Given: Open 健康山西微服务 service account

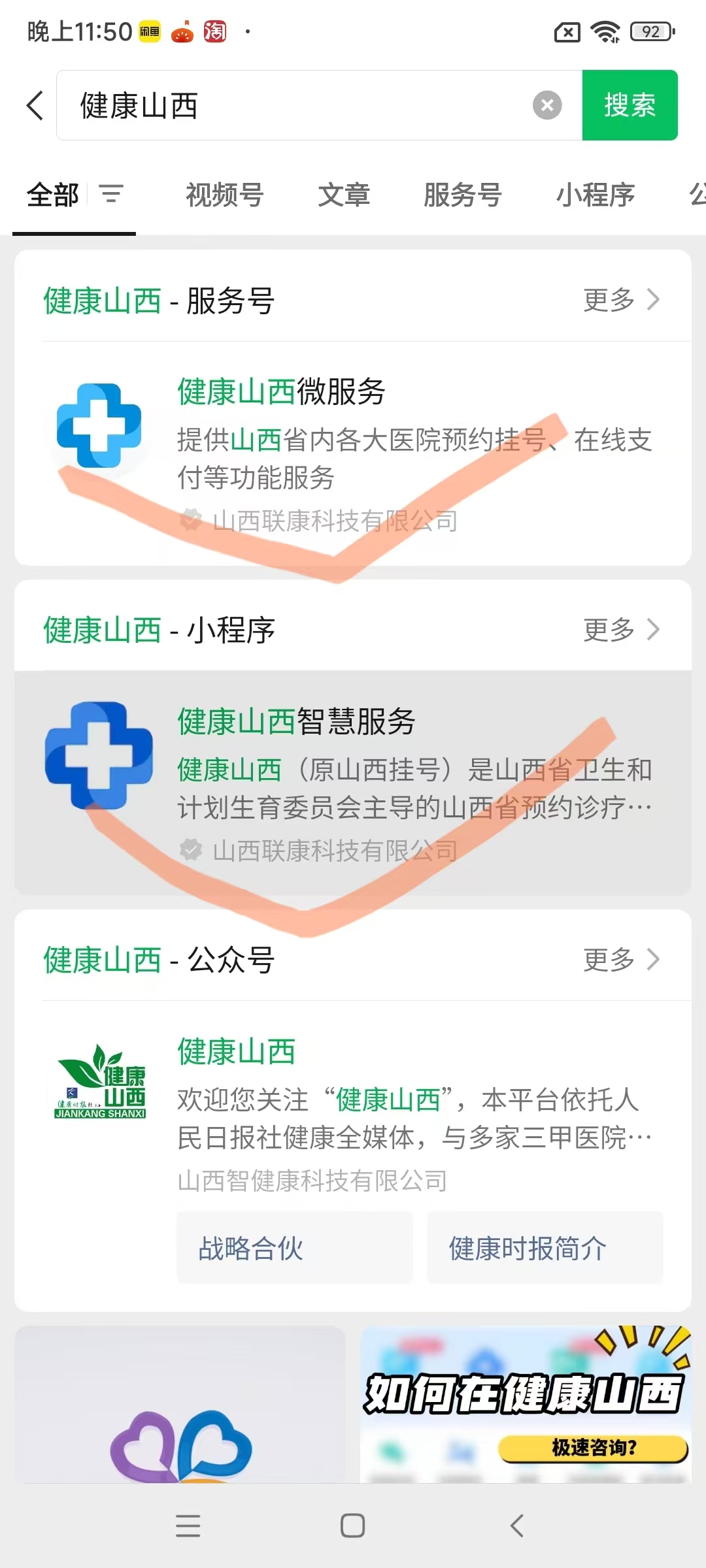Looking at the screenshot, I should [x=353, y=451].
